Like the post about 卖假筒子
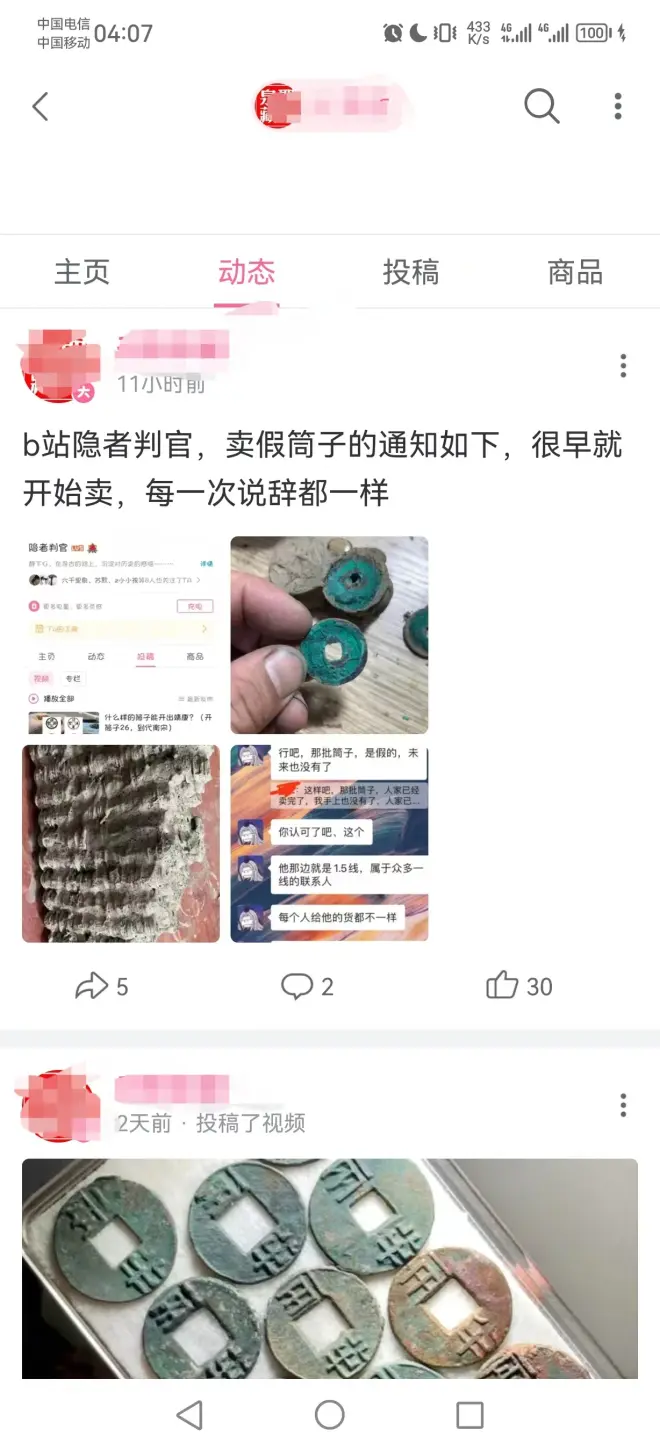 point(519,987)
